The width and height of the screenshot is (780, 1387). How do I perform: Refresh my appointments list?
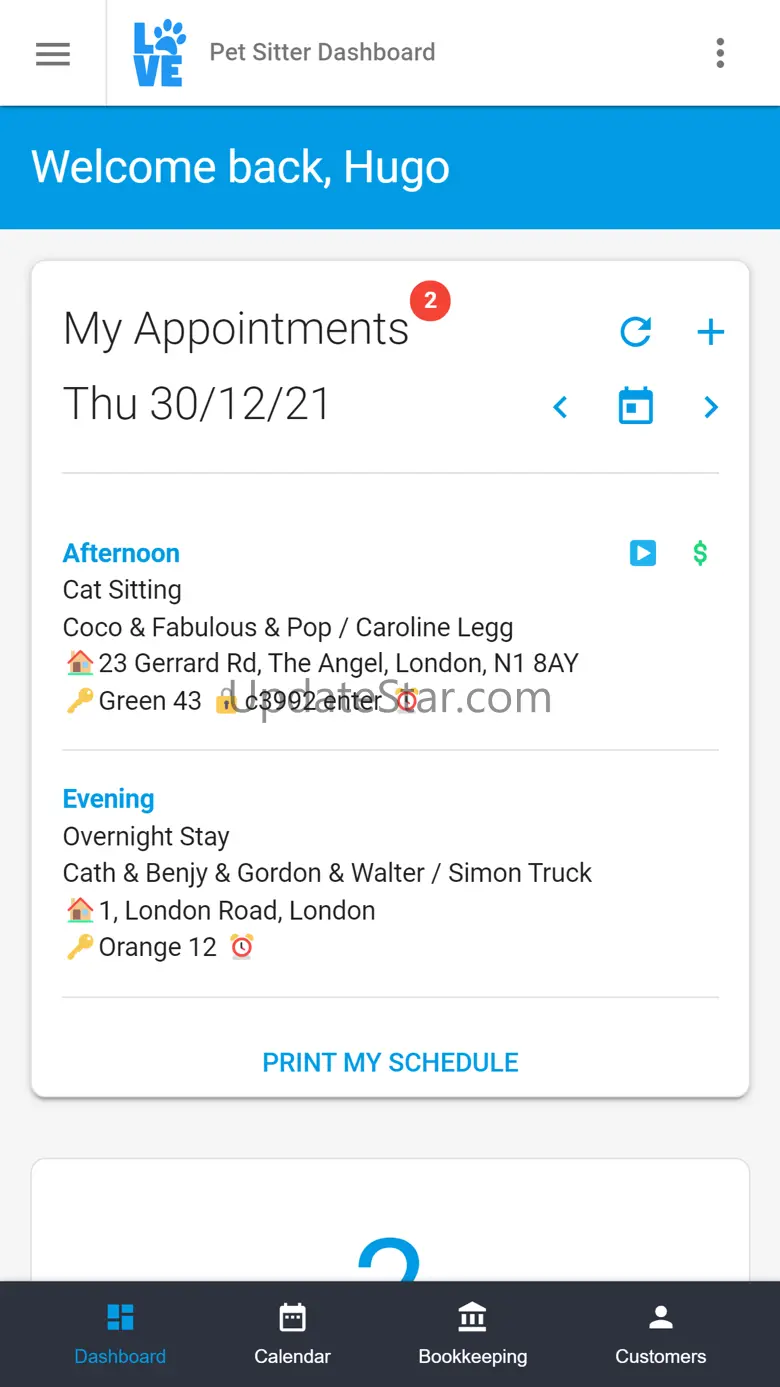(636, 332)
